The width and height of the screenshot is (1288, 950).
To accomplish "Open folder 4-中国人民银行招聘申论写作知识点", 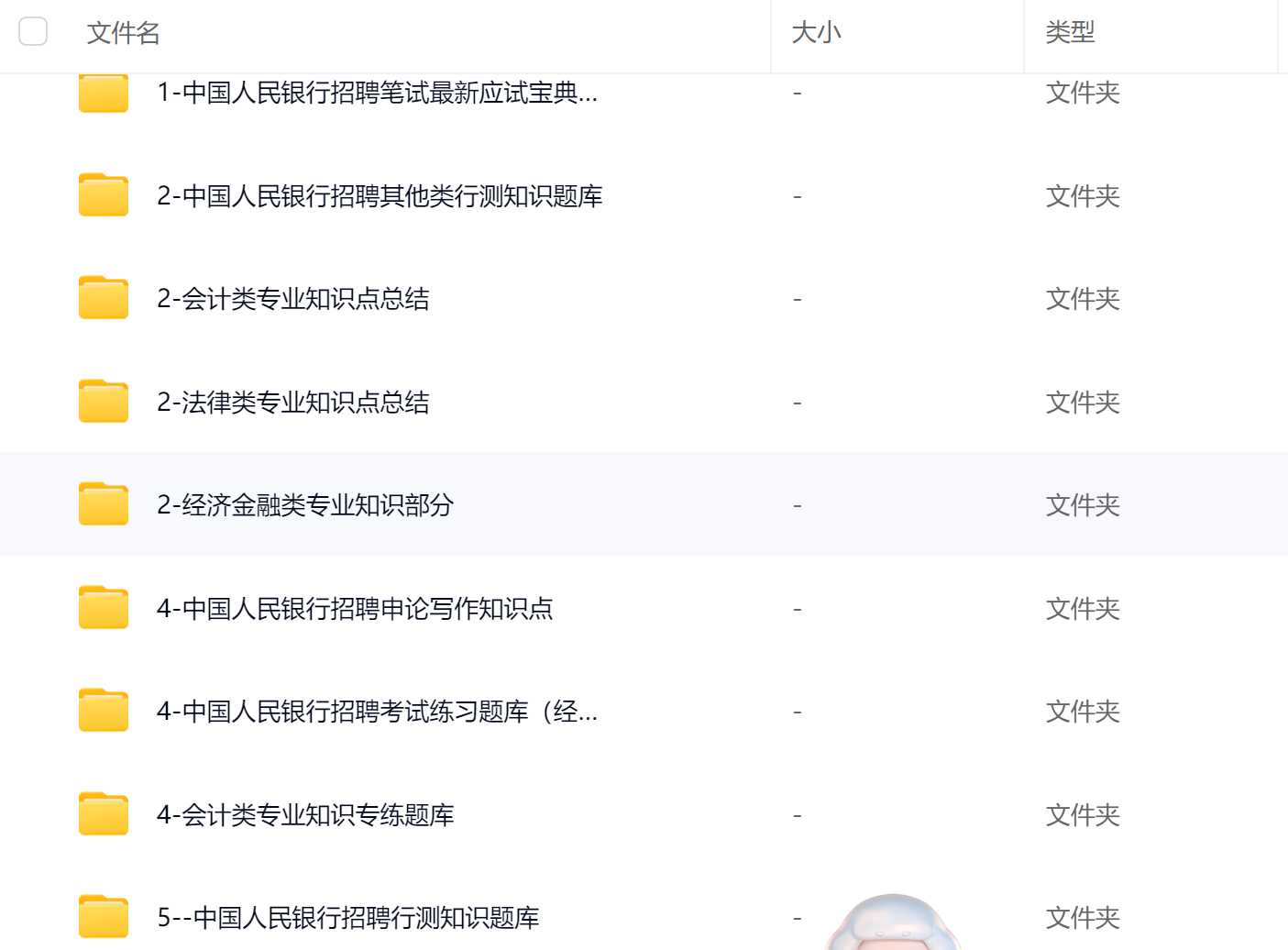I will tap(355, 609).
